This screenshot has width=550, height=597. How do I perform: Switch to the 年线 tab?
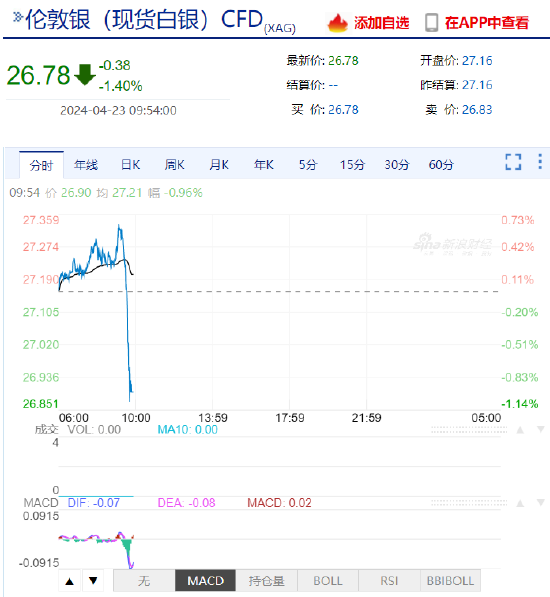point(86,165)
